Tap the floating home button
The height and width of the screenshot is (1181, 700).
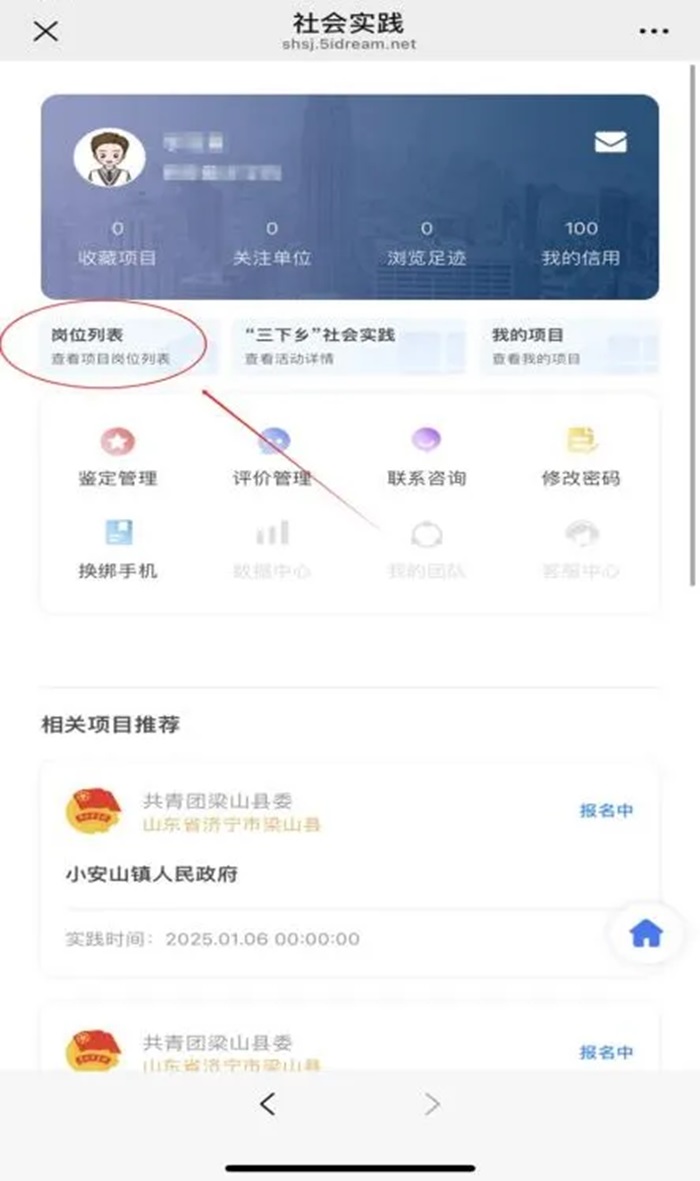646,934
